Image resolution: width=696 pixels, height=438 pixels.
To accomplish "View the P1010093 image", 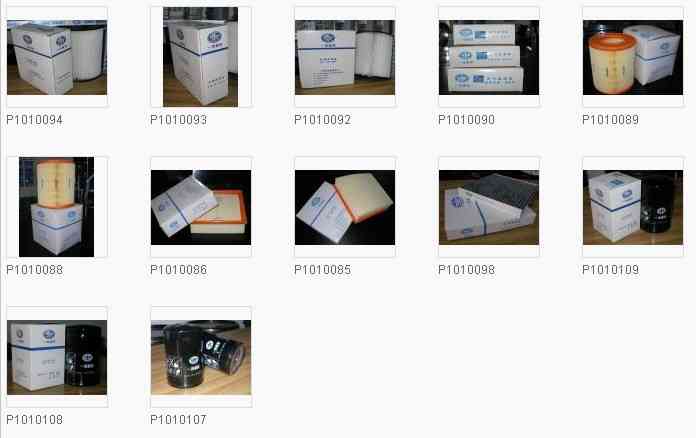I will pyautogui.click(x=200, y=57).
